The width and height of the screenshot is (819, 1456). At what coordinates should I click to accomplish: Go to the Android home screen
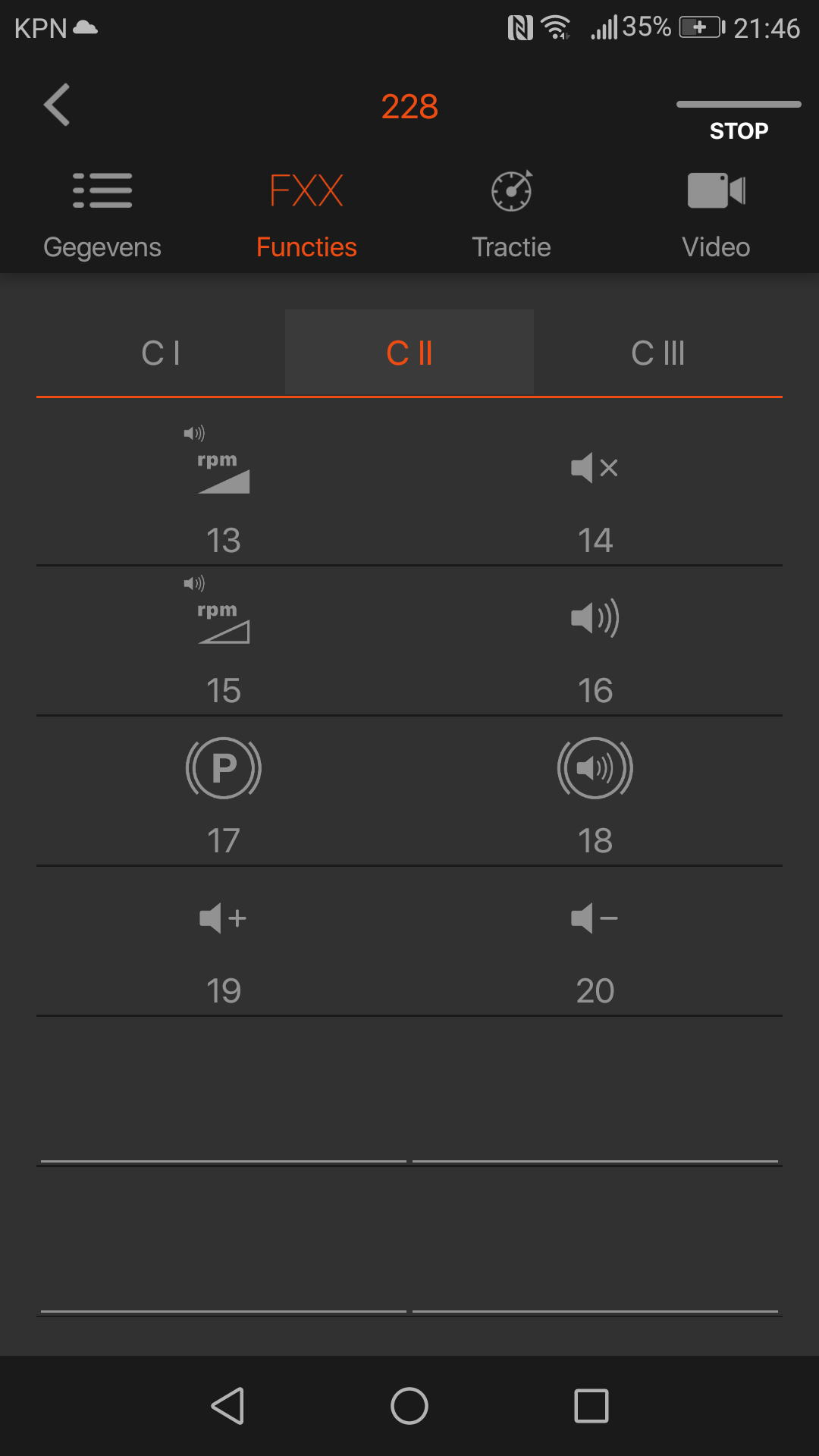[409, 1406]
